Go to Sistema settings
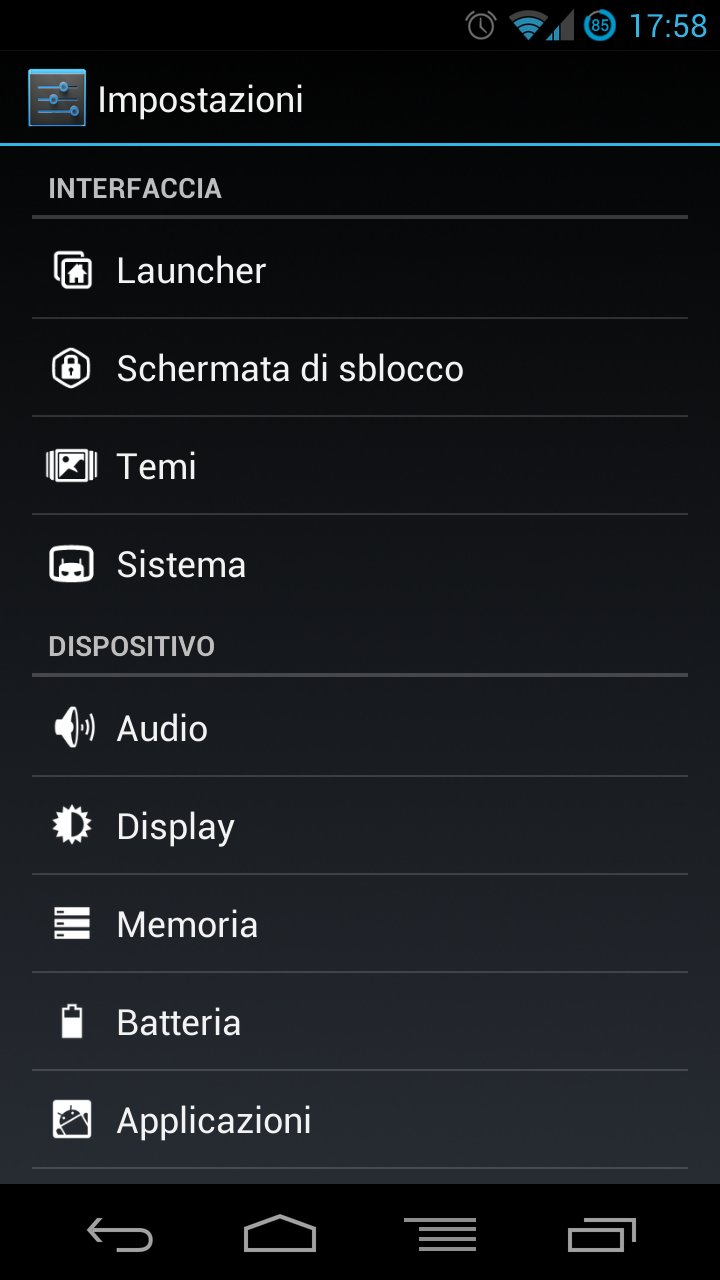 tap(360, 564)
